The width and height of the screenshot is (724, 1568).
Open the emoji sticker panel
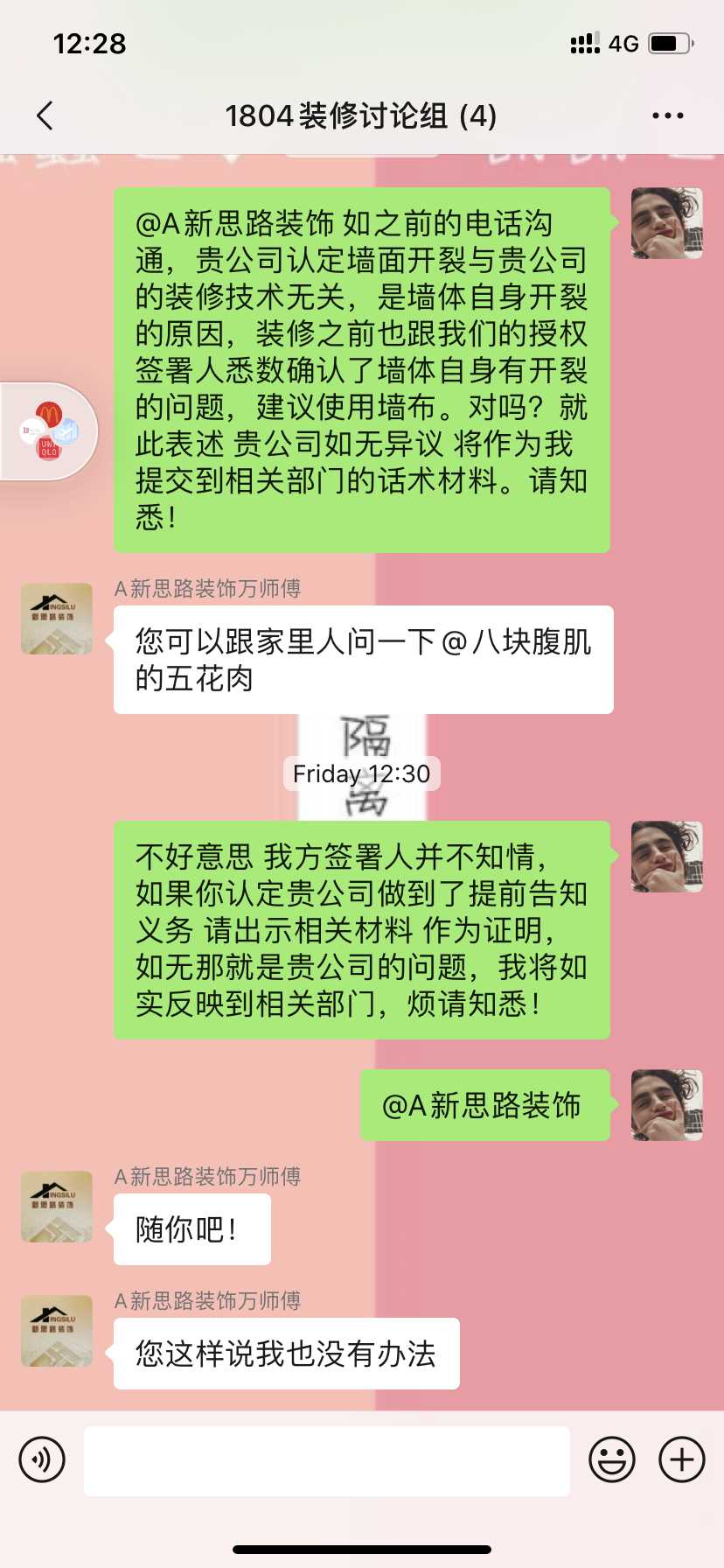(612, 1459)
